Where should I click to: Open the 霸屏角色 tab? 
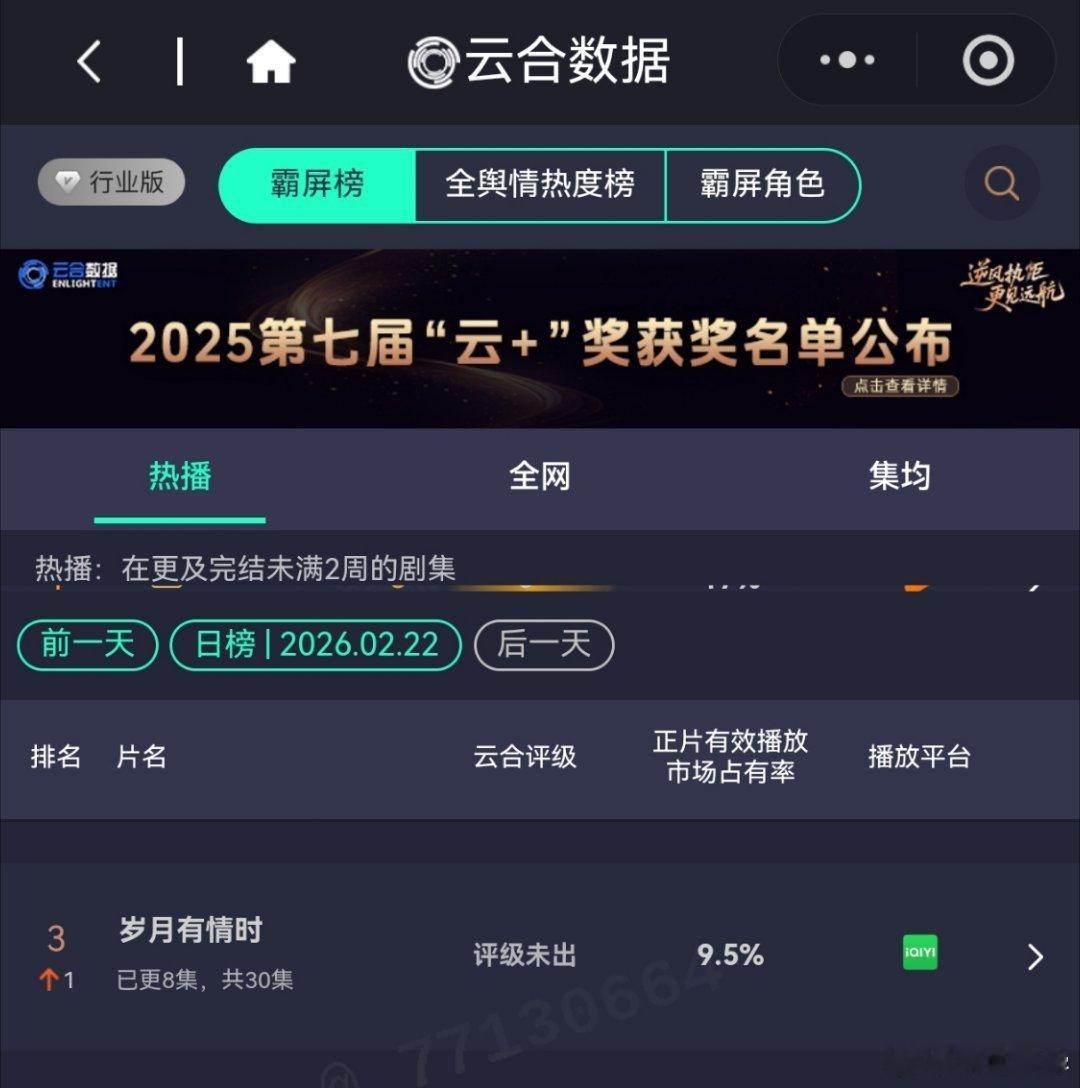[x=761, y=184]
